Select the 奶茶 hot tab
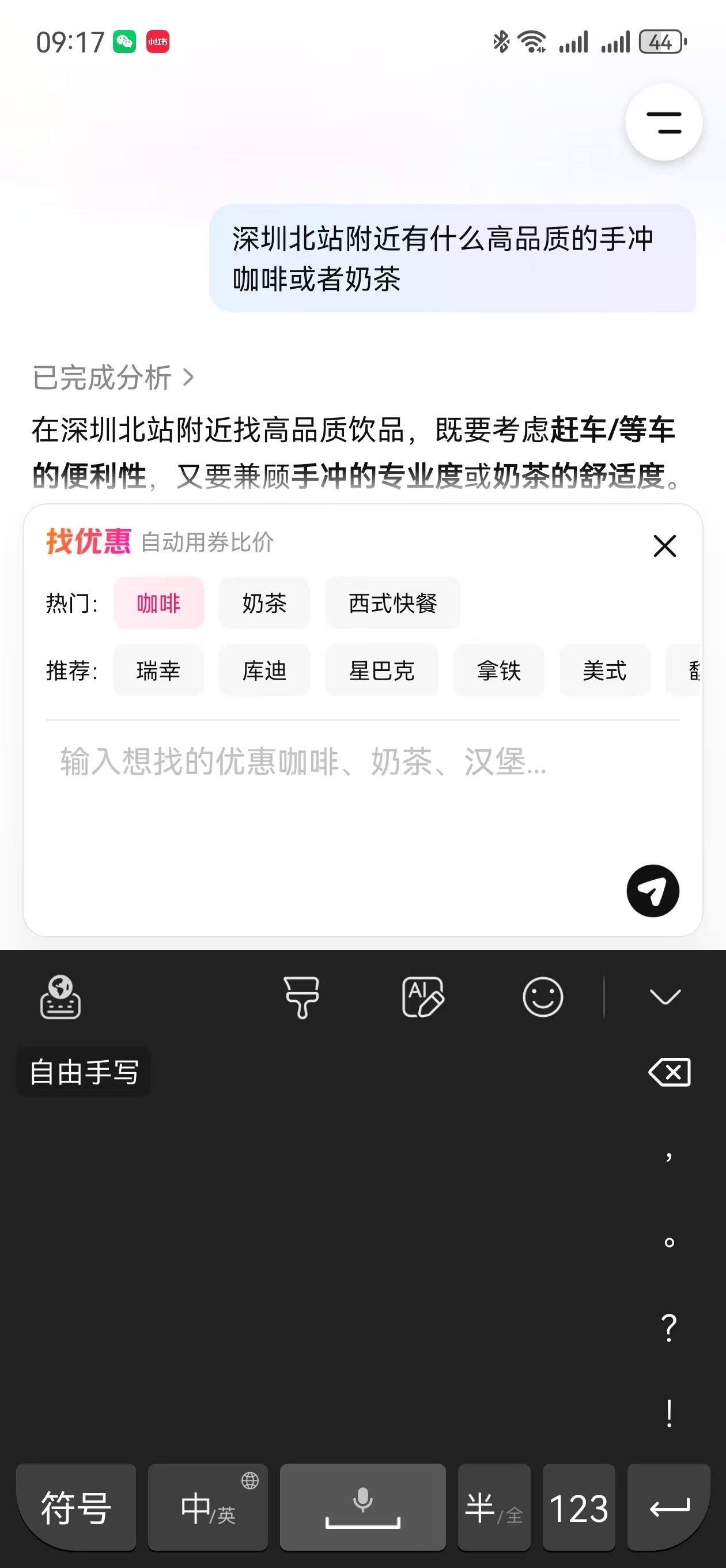Image resolution: width=726 pixels, height=1568 pixels. pos(264,603)
